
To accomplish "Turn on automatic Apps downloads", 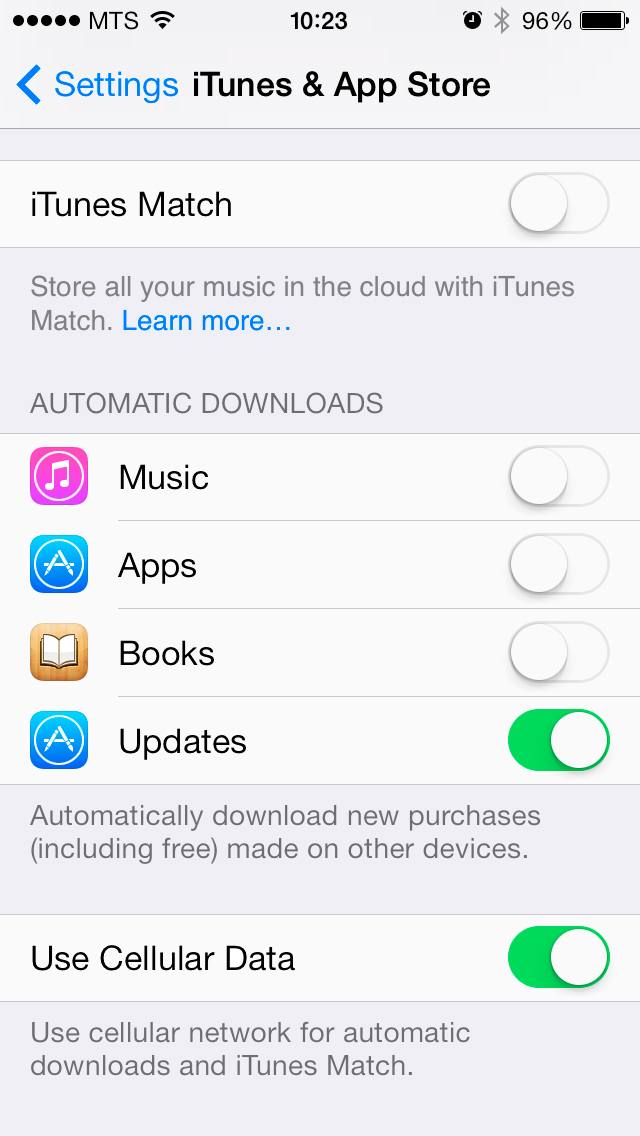I will coord(559,564).
